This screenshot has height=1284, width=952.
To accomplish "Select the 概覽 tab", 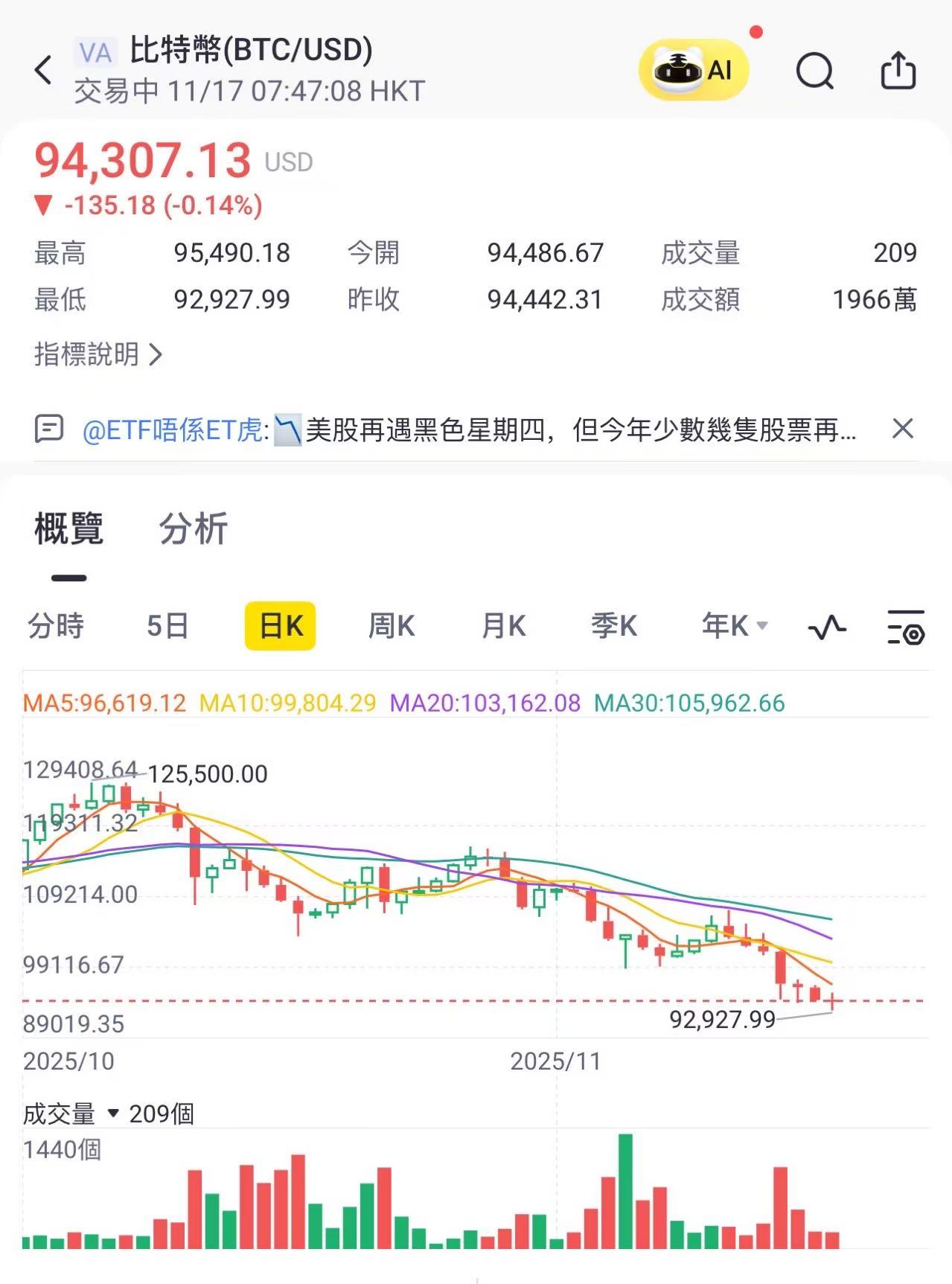I will (x=68, y=528).
